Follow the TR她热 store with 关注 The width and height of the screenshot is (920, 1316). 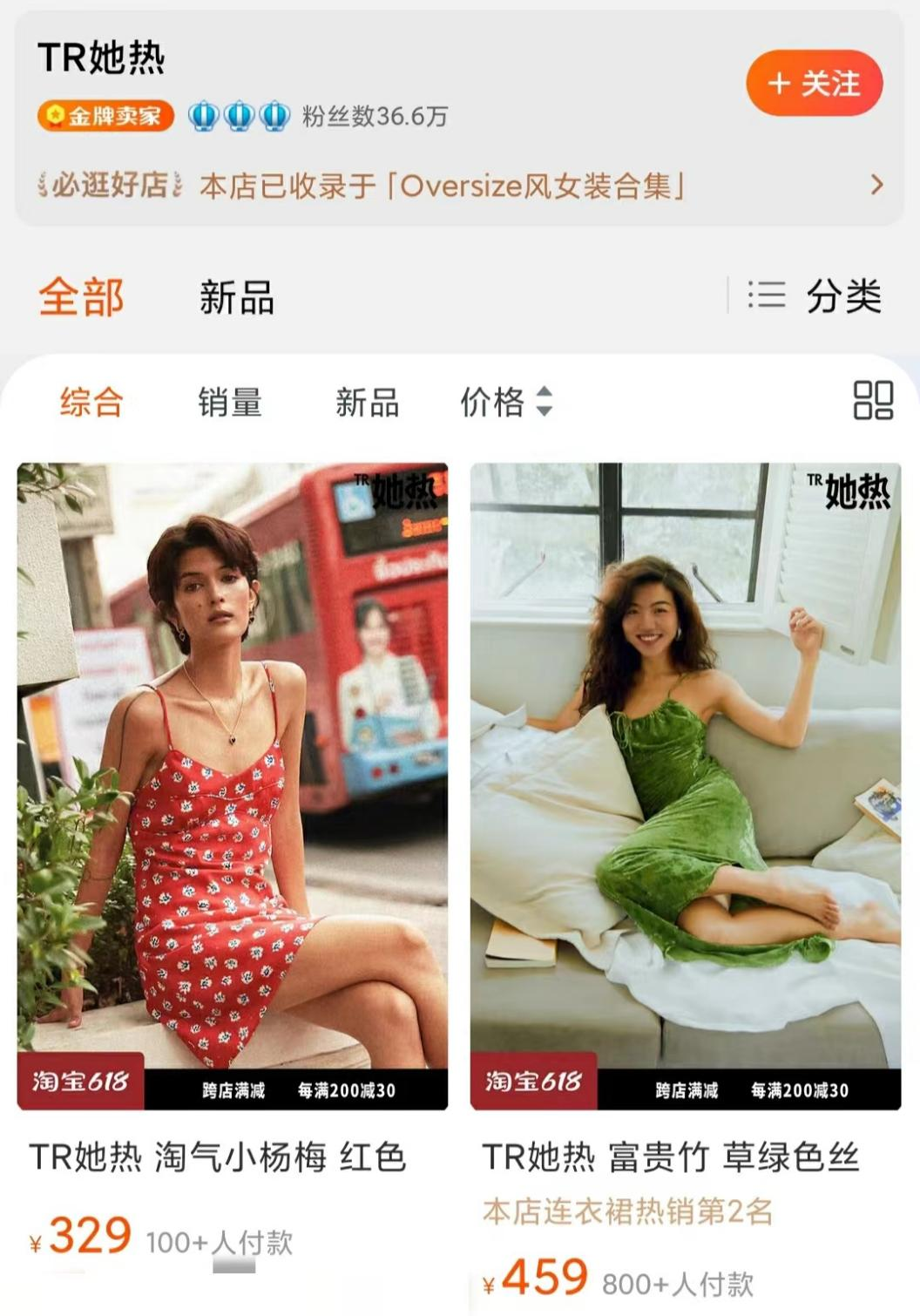coord(814,84)
